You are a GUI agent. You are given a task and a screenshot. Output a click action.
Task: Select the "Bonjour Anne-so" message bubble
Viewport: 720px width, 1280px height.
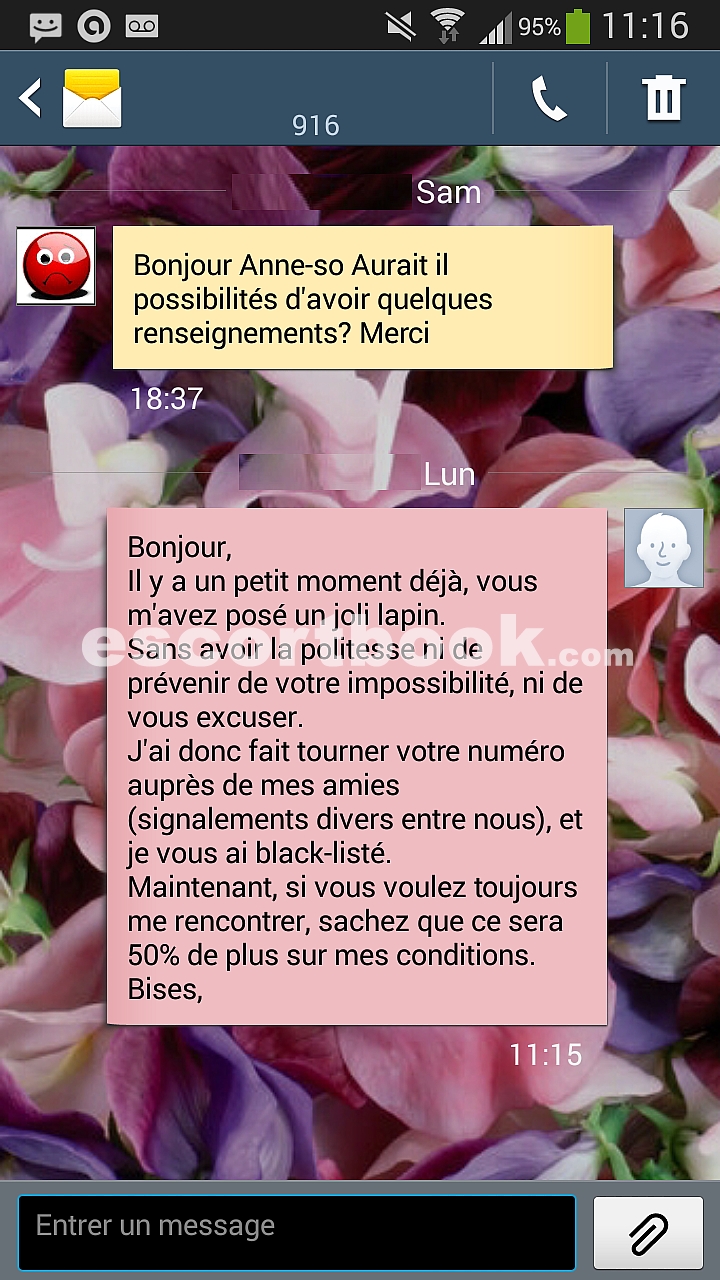click(362, 298)
